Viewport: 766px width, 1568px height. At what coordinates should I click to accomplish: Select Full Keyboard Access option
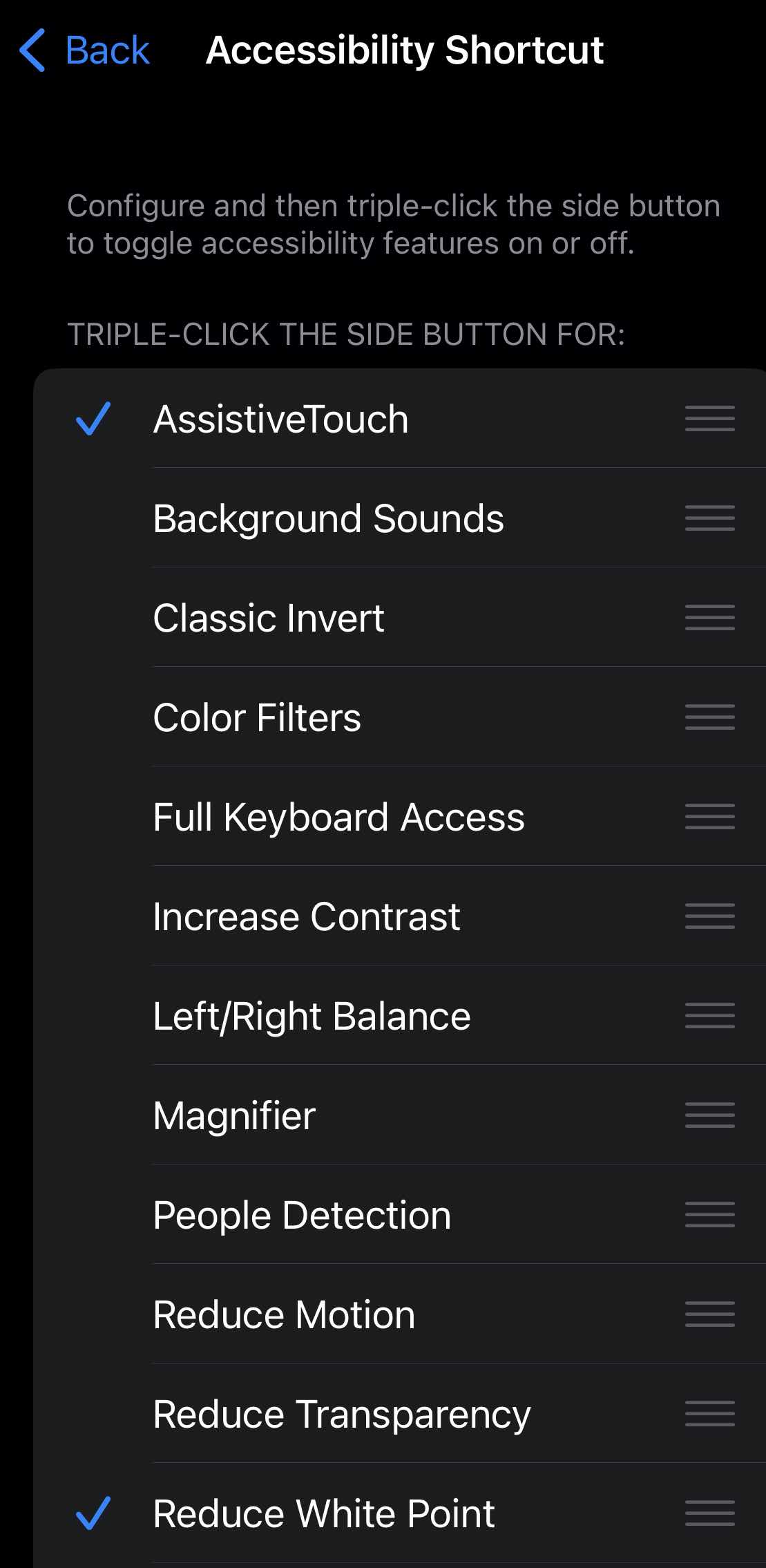point(338,818)
